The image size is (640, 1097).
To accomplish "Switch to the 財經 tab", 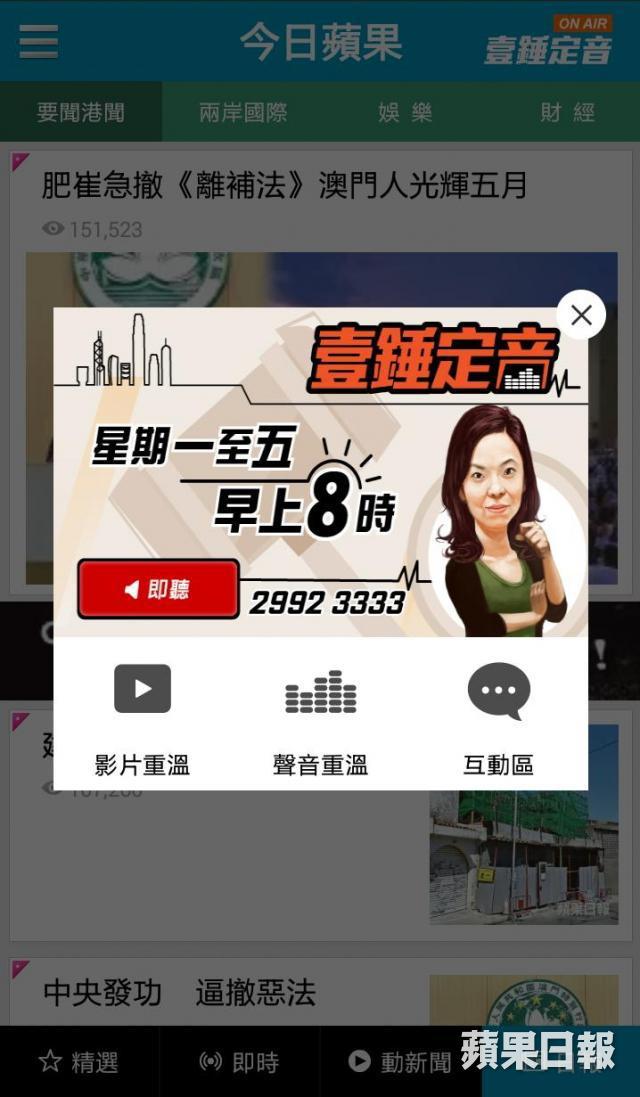I will (x=567, y=112).
